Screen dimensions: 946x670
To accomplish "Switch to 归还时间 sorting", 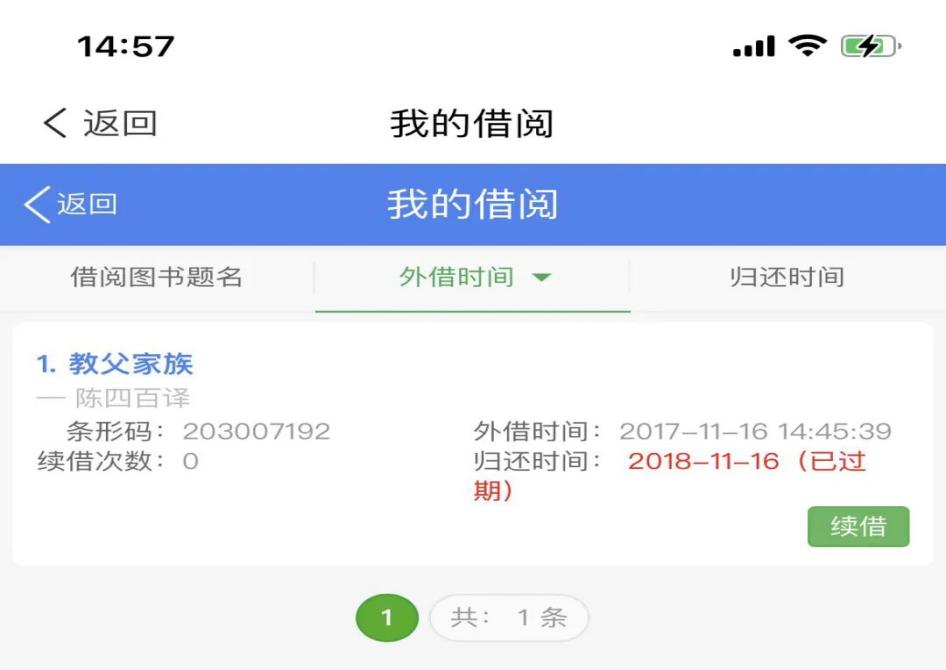I will point(787,277).
